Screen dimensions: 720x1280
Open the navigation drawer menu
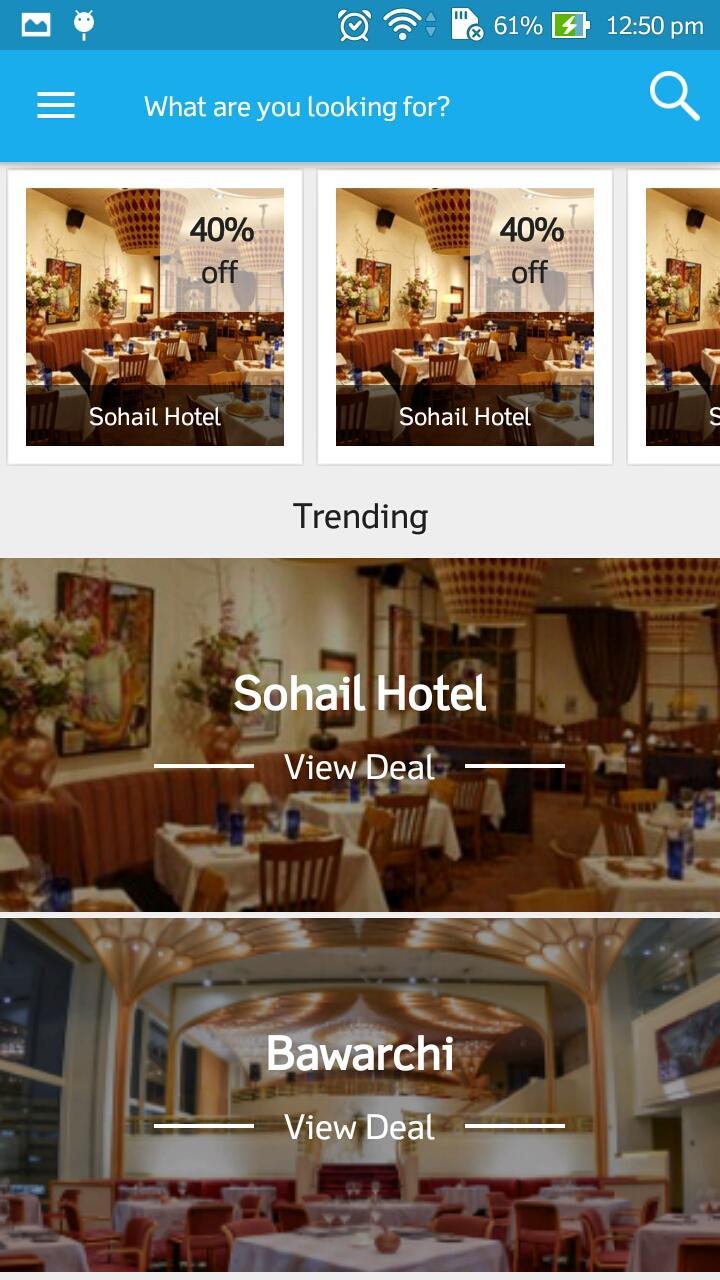click(56, 105)
